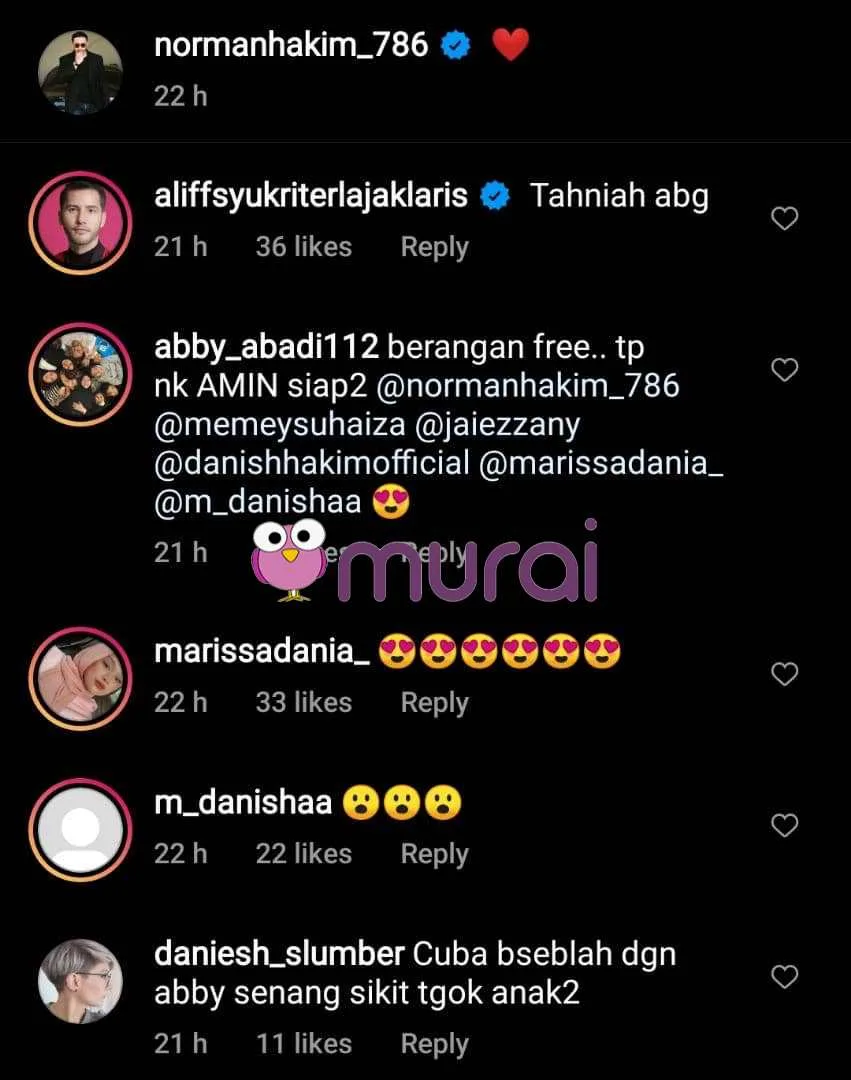Reply to daniesh_slumber's comment

[434, 1044]
